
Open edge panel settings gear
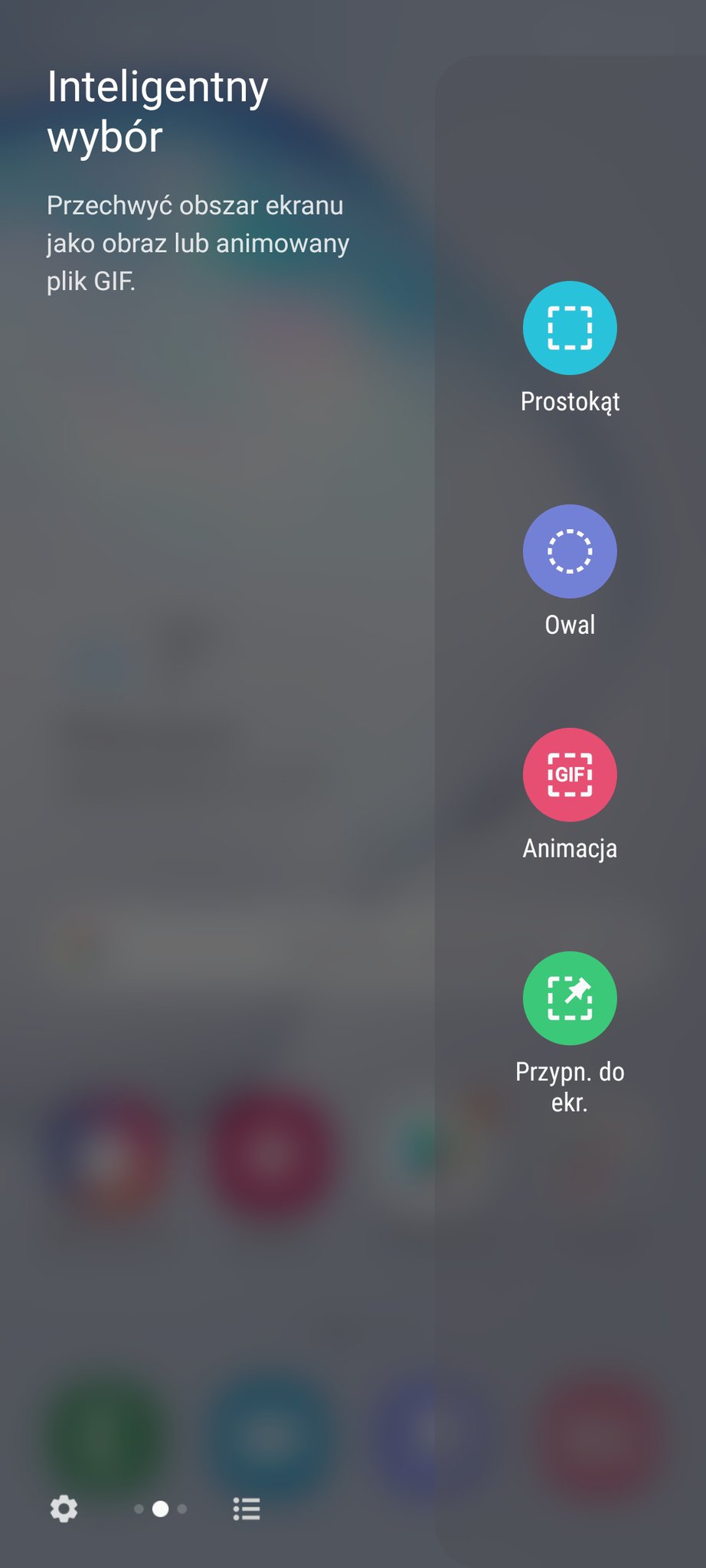[64, 1508]
